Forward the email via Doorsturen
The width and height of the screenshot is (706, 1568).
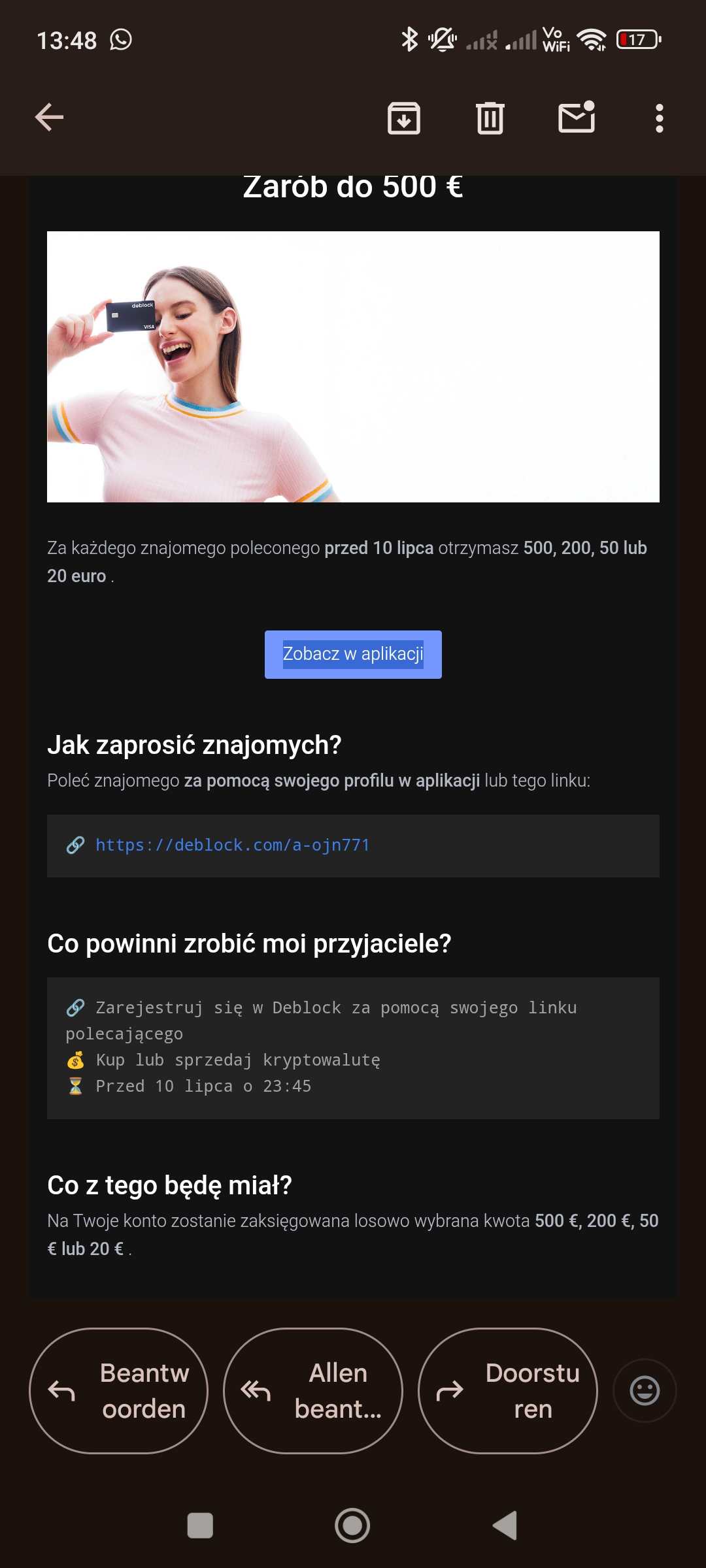tap(508, 1390)
